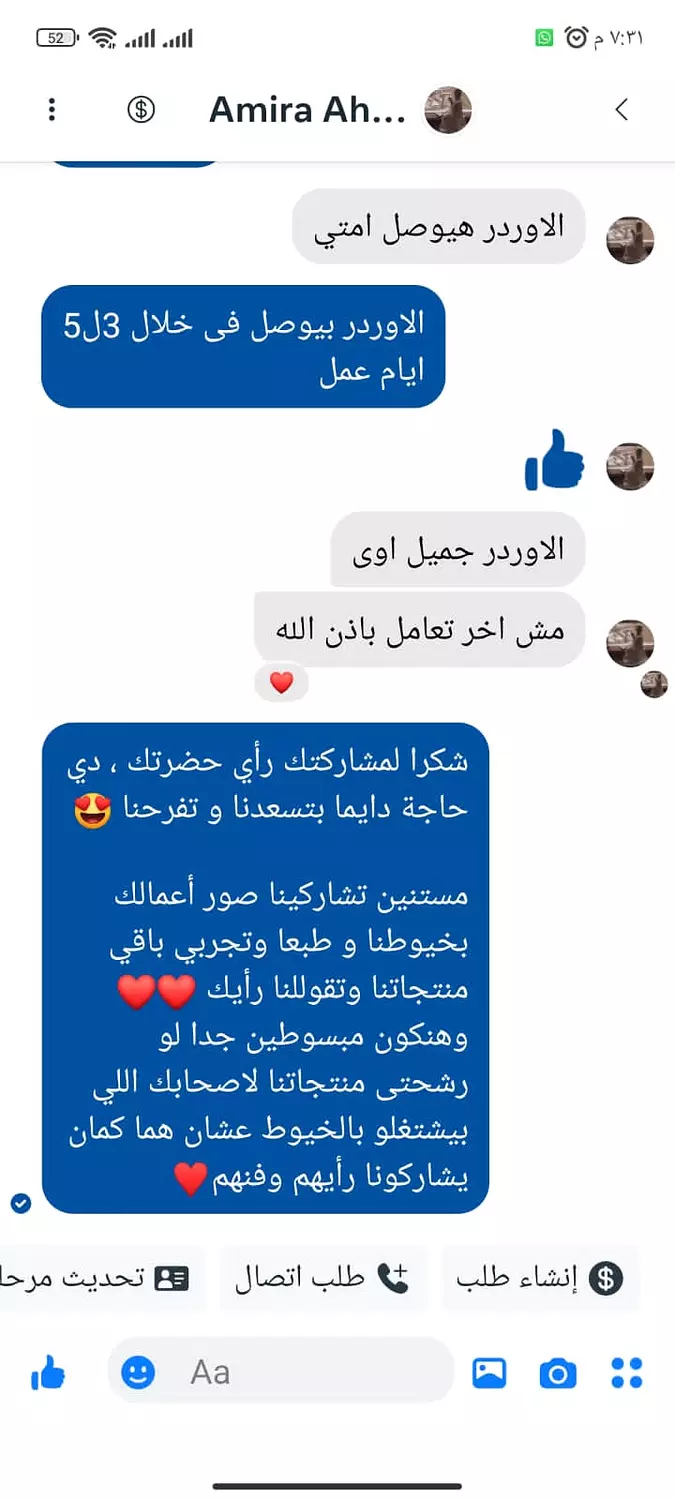Viewport: 675px width, 1500px height.
Task: Open the three-dot overflow menu
Action: (x=52, y=110)
